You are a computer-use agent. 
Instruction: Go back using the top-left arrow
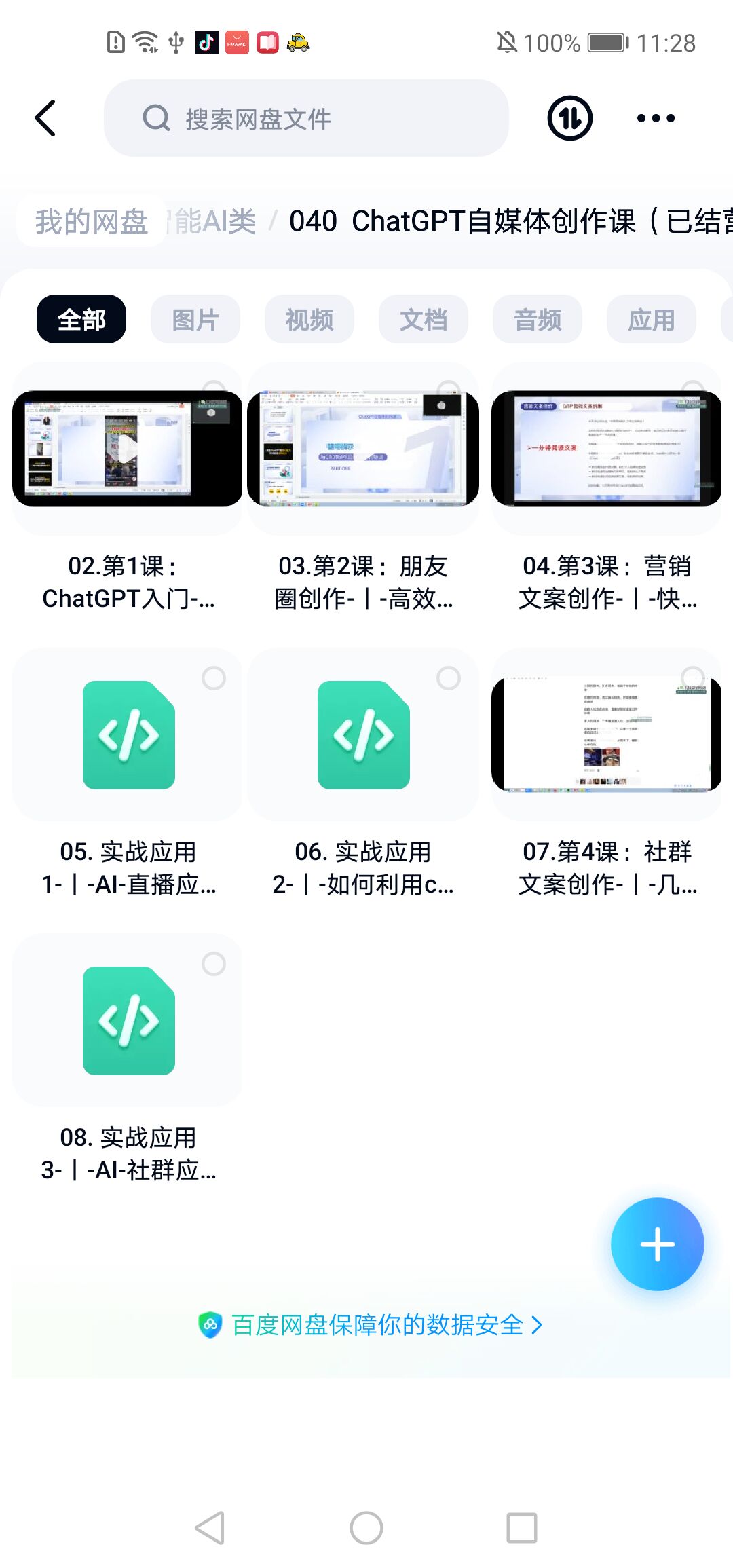tap(45, 119)
